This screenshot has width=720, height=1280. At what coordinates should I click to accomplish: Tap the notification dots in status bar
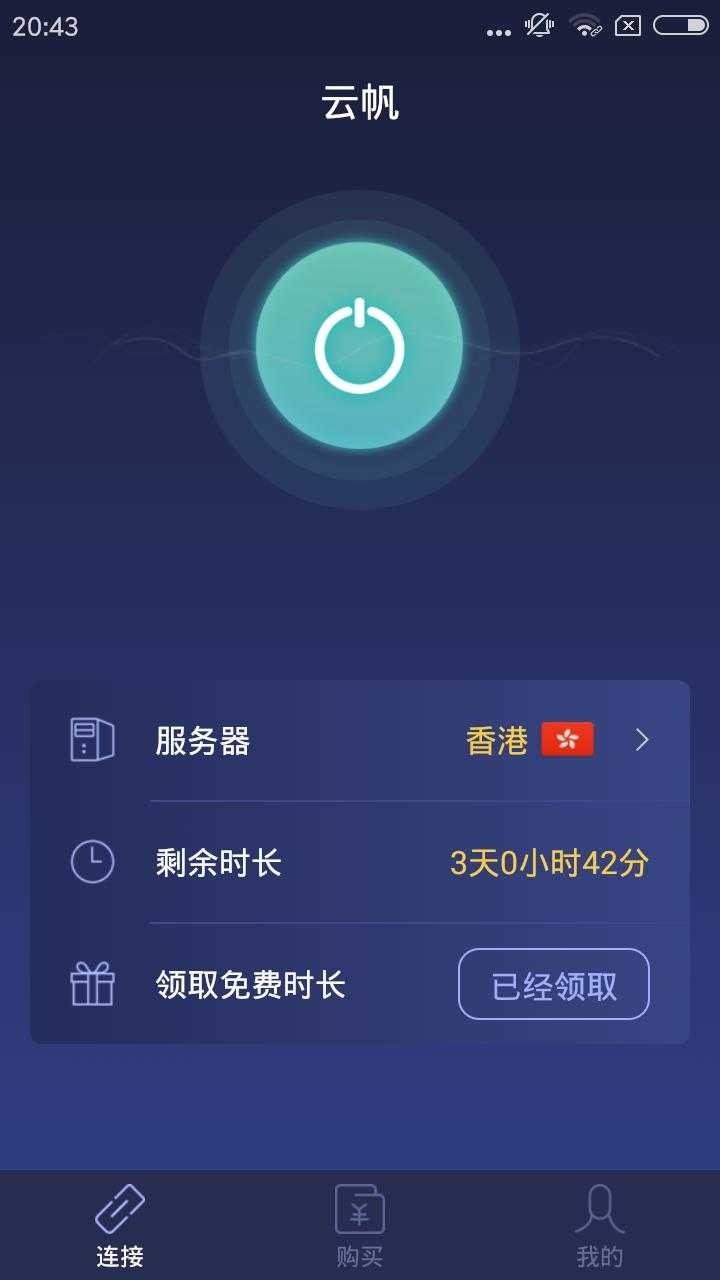[498, 30]
